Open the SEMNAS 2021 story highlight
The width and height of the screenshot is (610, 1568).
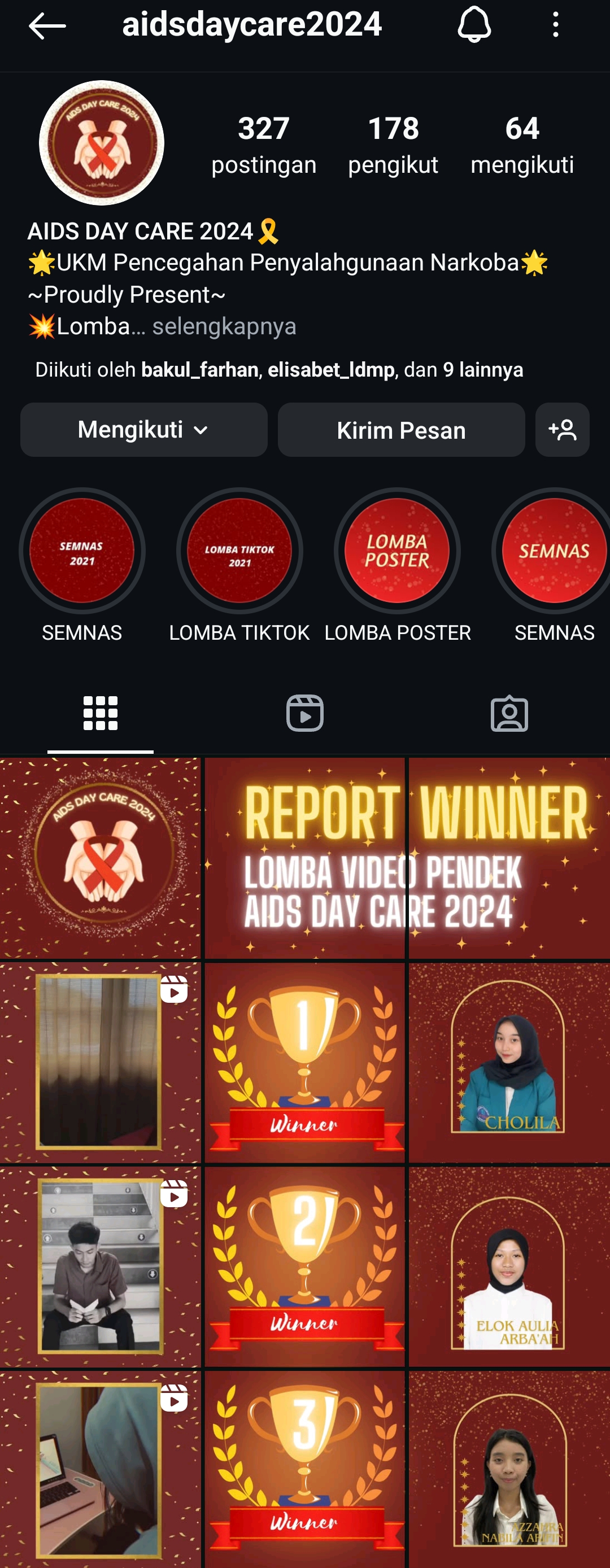point(82,551)
